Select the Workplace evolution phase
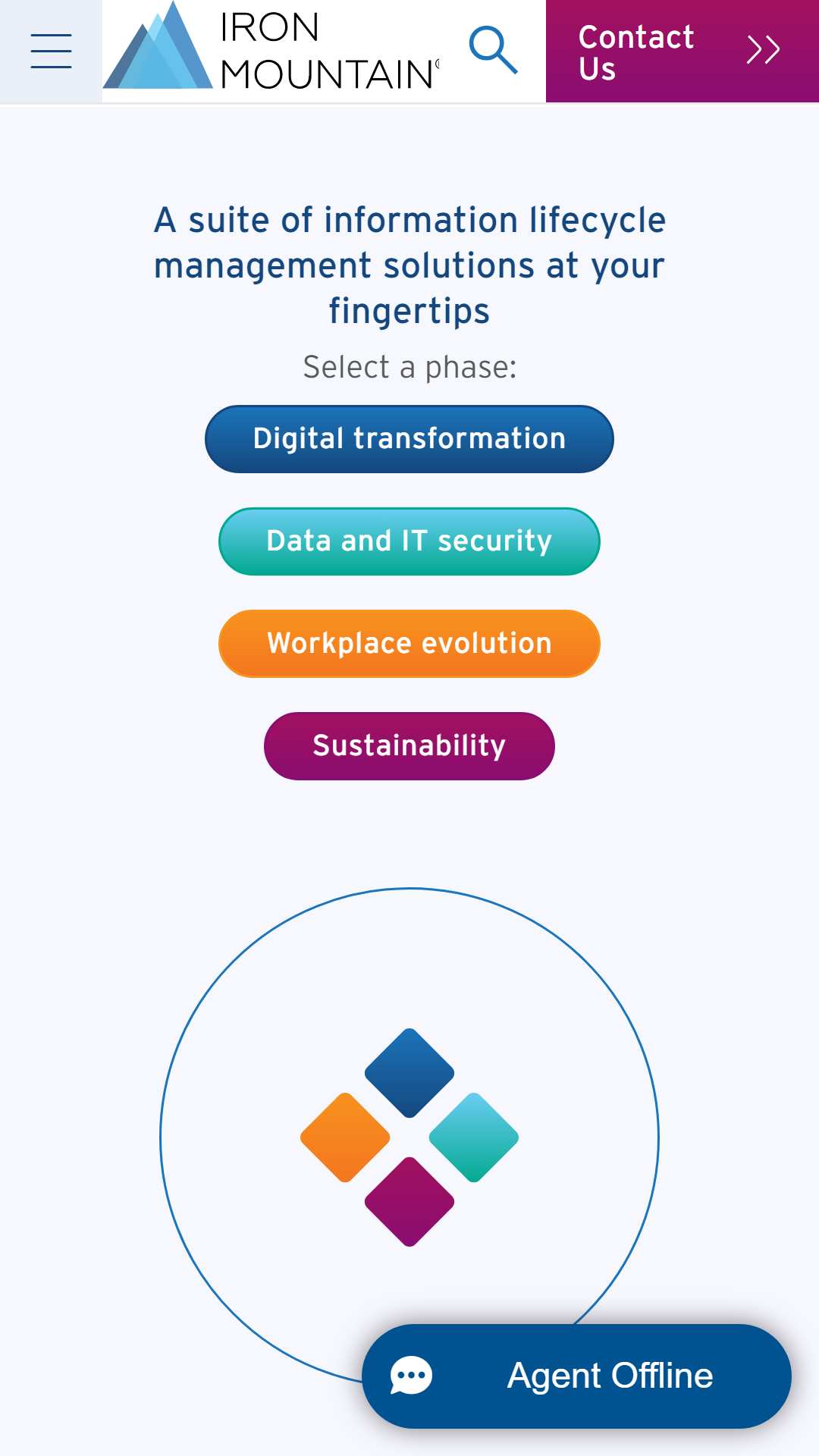Image resolution: width=819 pixels, height=1456 pixels. (409, 644)
